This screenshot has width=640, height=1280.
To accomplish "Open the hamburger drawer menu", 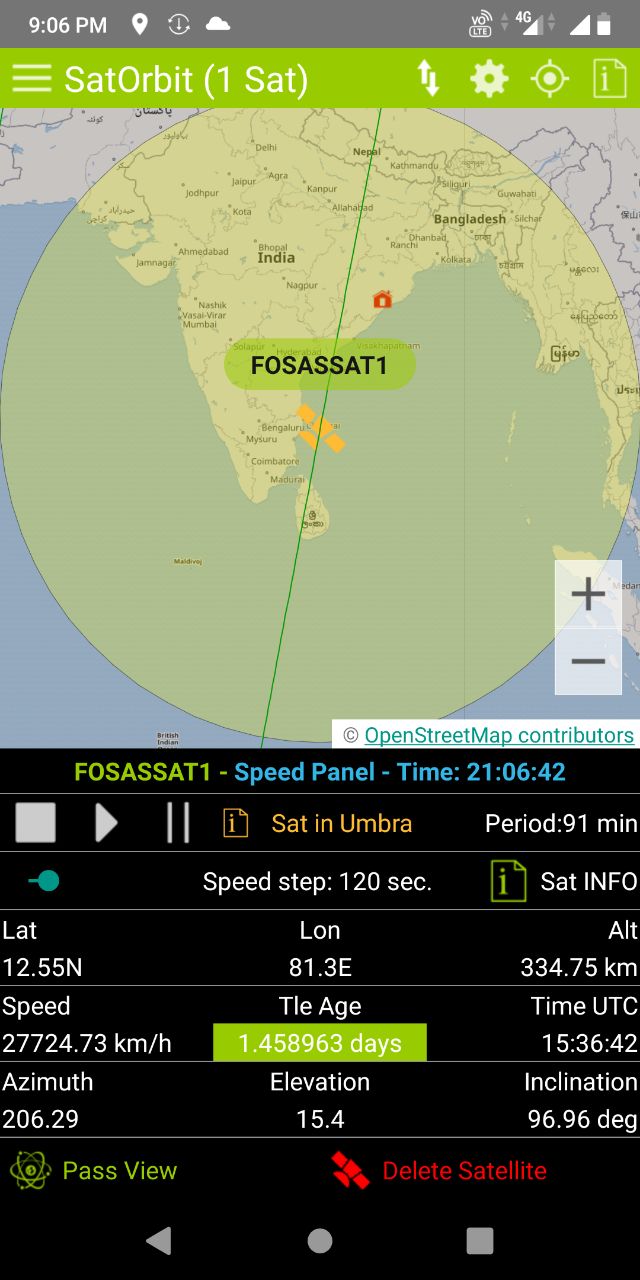I will (32, 78).
